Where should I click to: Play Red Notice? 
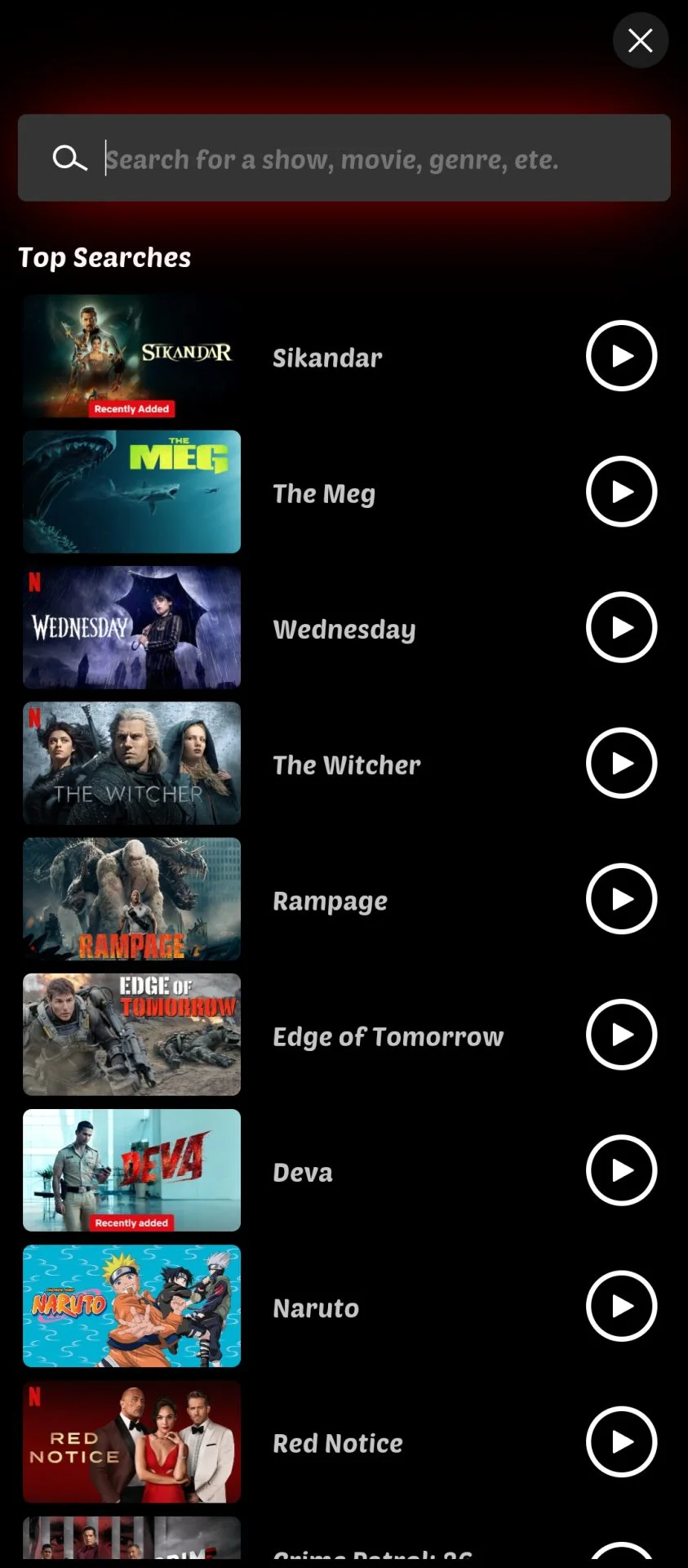click(x=621, y=1441)
